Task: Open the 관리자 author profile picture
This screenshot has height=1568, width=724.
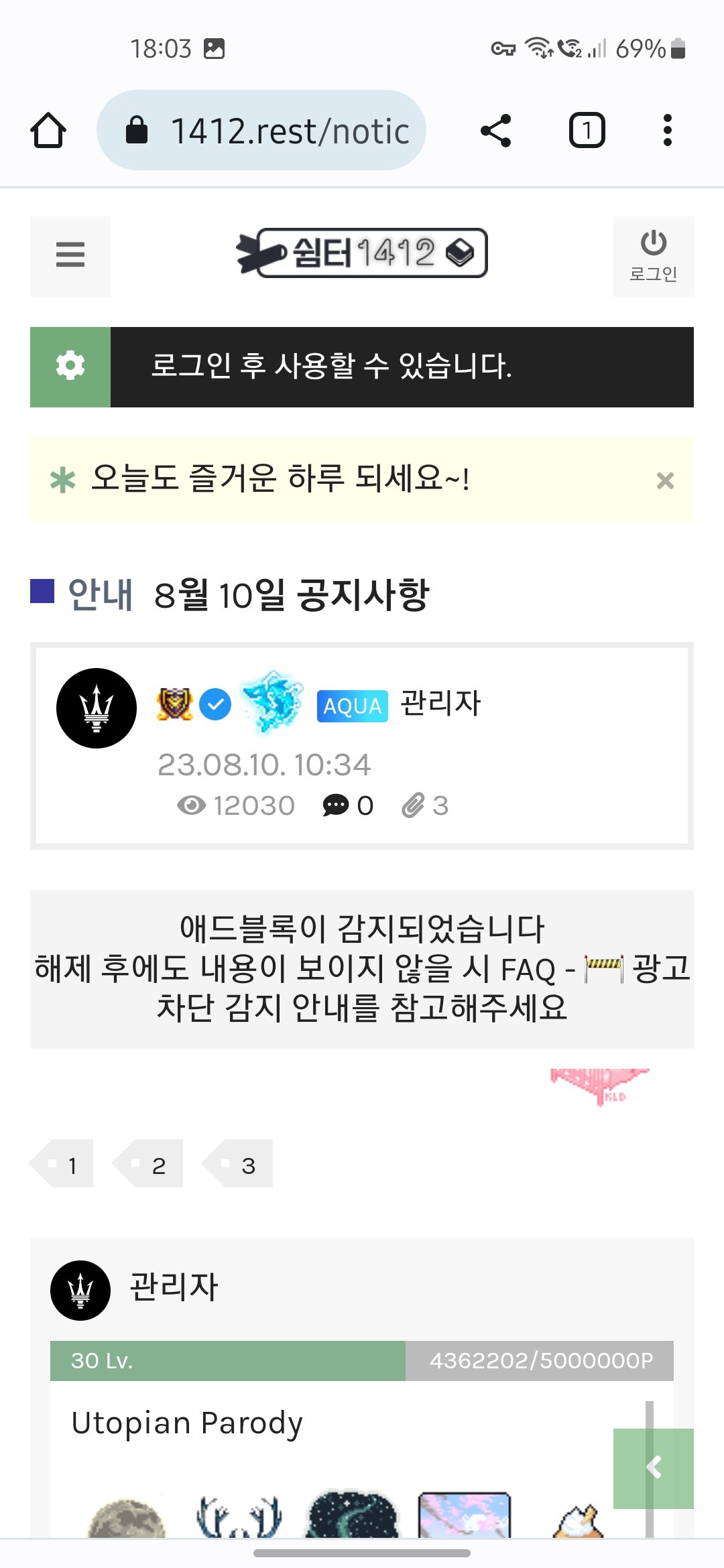Action: (x=97, y=708)
